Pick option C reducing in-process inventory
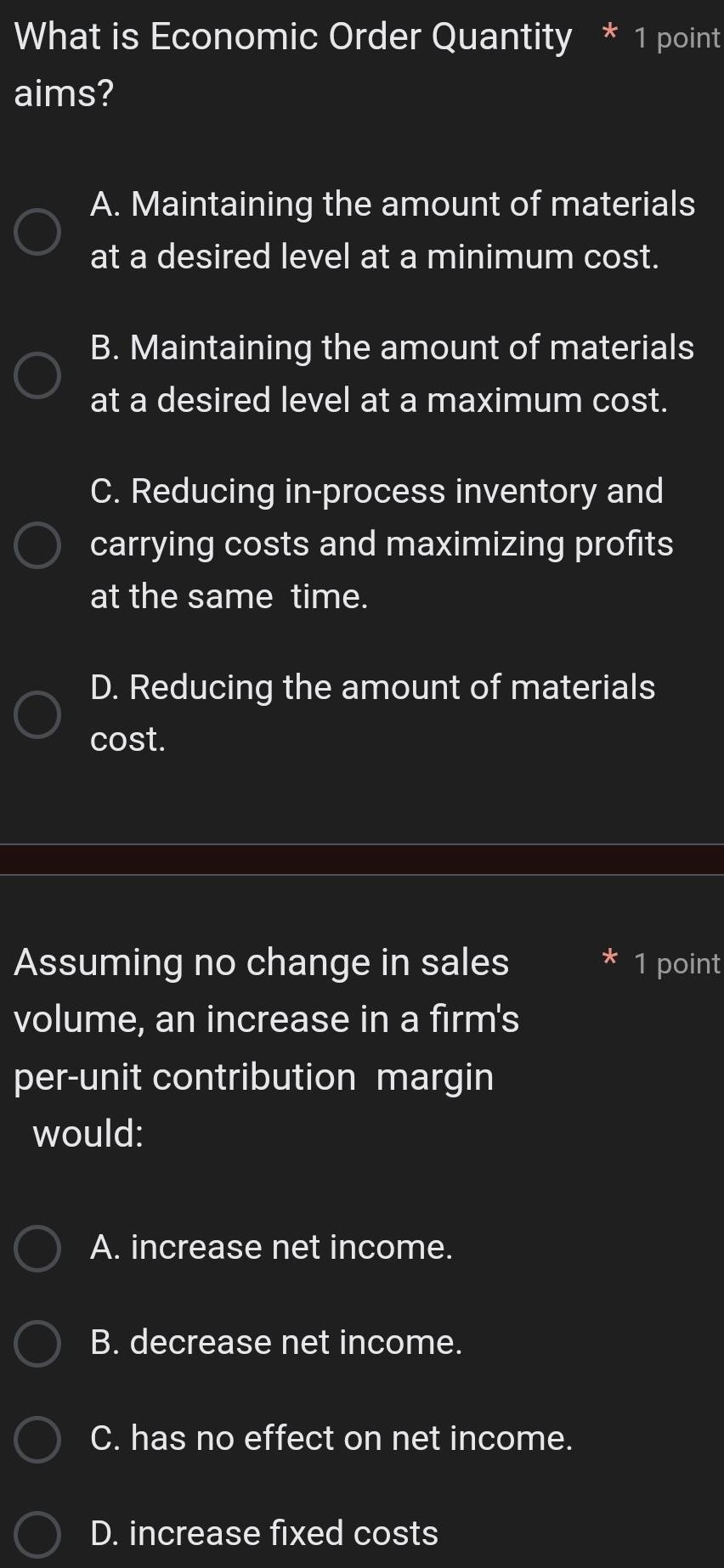 [x=37, y=544]
